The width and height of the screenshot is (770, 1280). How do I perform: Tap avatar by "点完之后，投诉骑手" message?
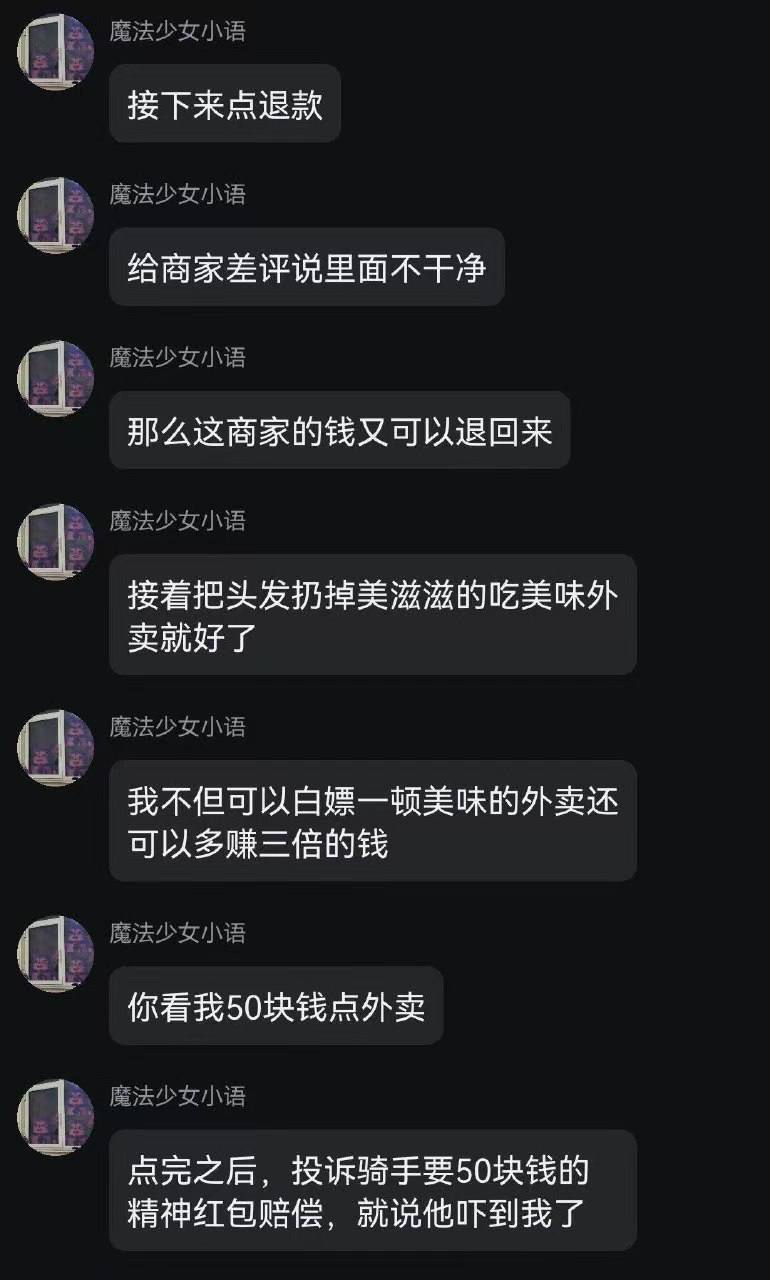[55, 1116]
